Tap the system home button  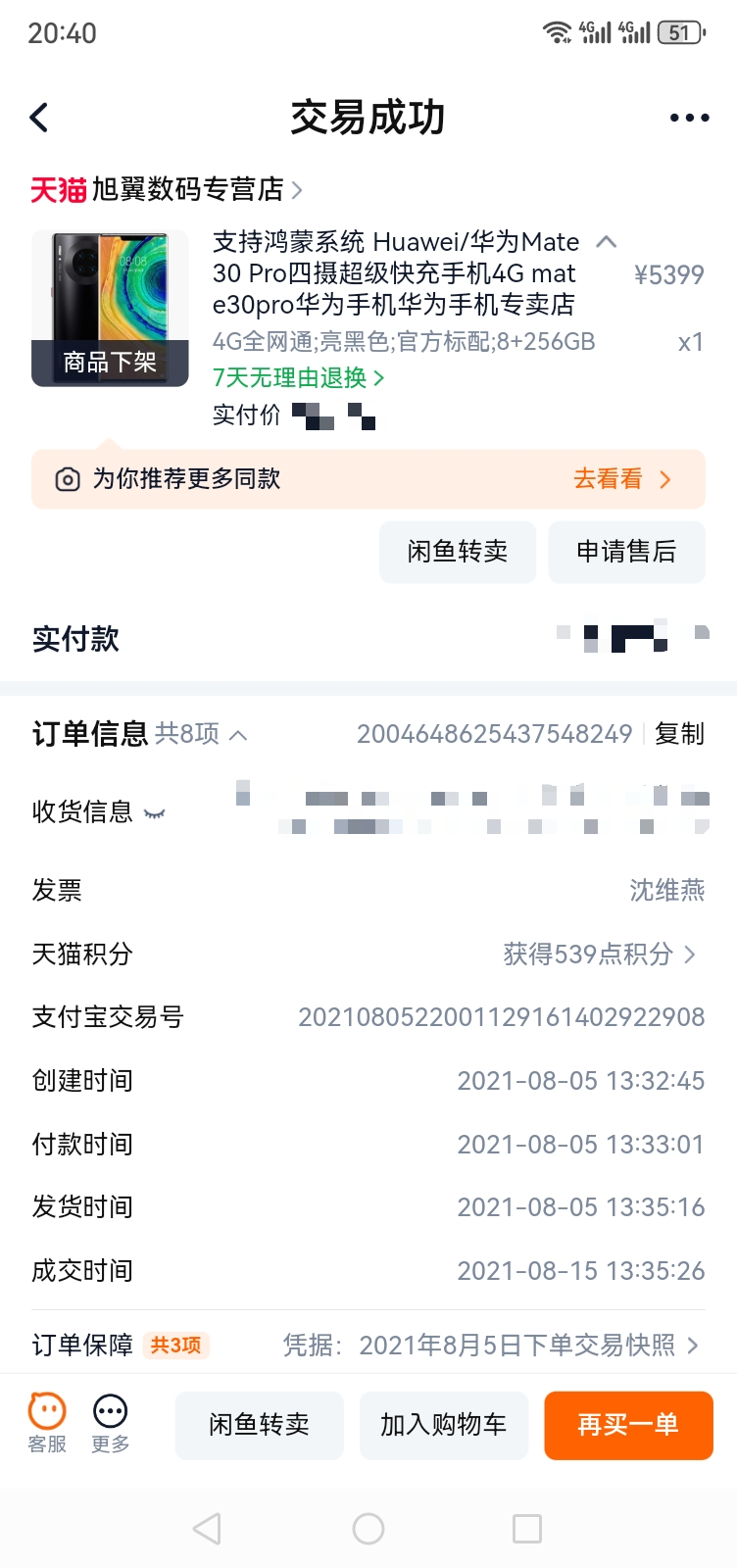pos(368,1529)
